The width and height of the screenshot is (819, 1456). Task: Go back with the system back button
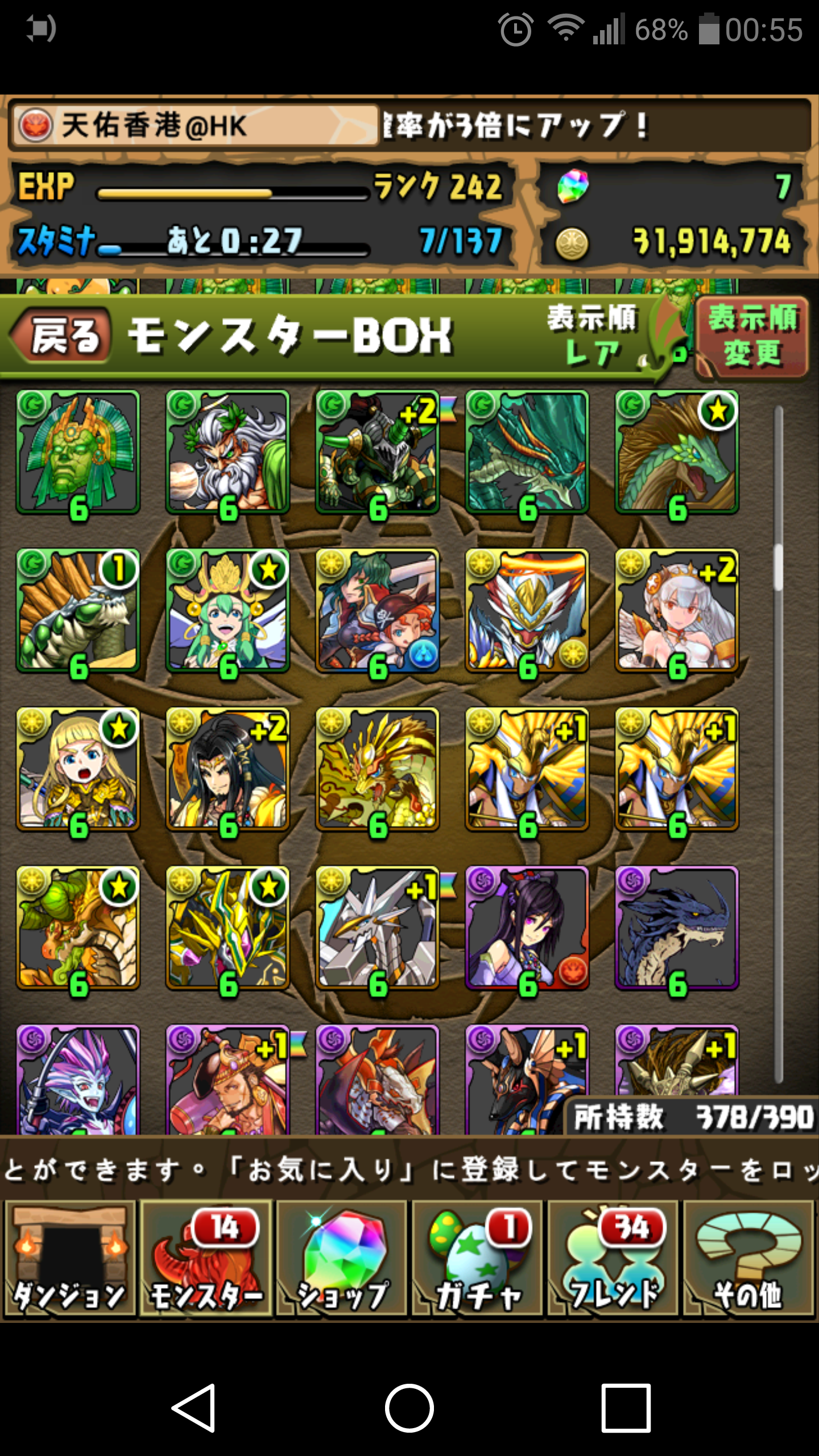(195, 1408)
